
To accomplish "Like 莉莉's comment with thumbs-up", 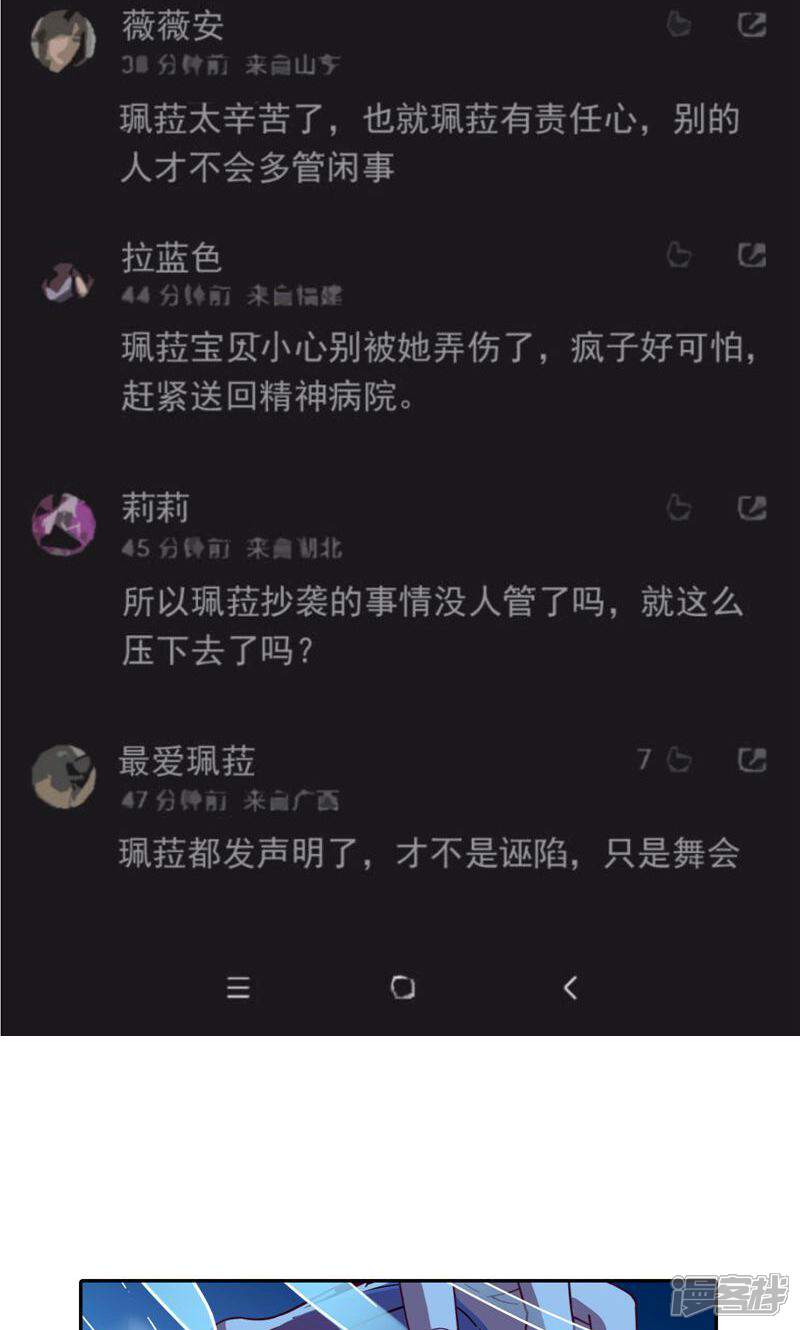I will coord(679,509).
